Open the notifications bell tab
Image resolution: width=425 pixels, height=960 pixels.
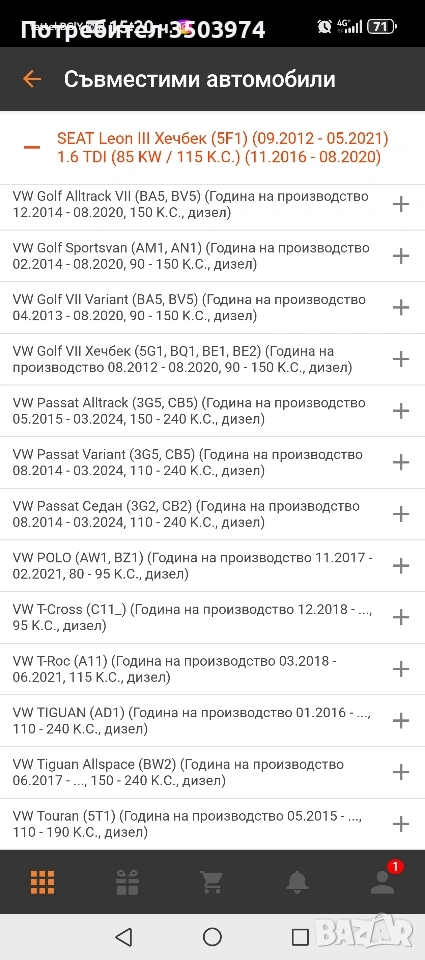[x=297, y=882]
